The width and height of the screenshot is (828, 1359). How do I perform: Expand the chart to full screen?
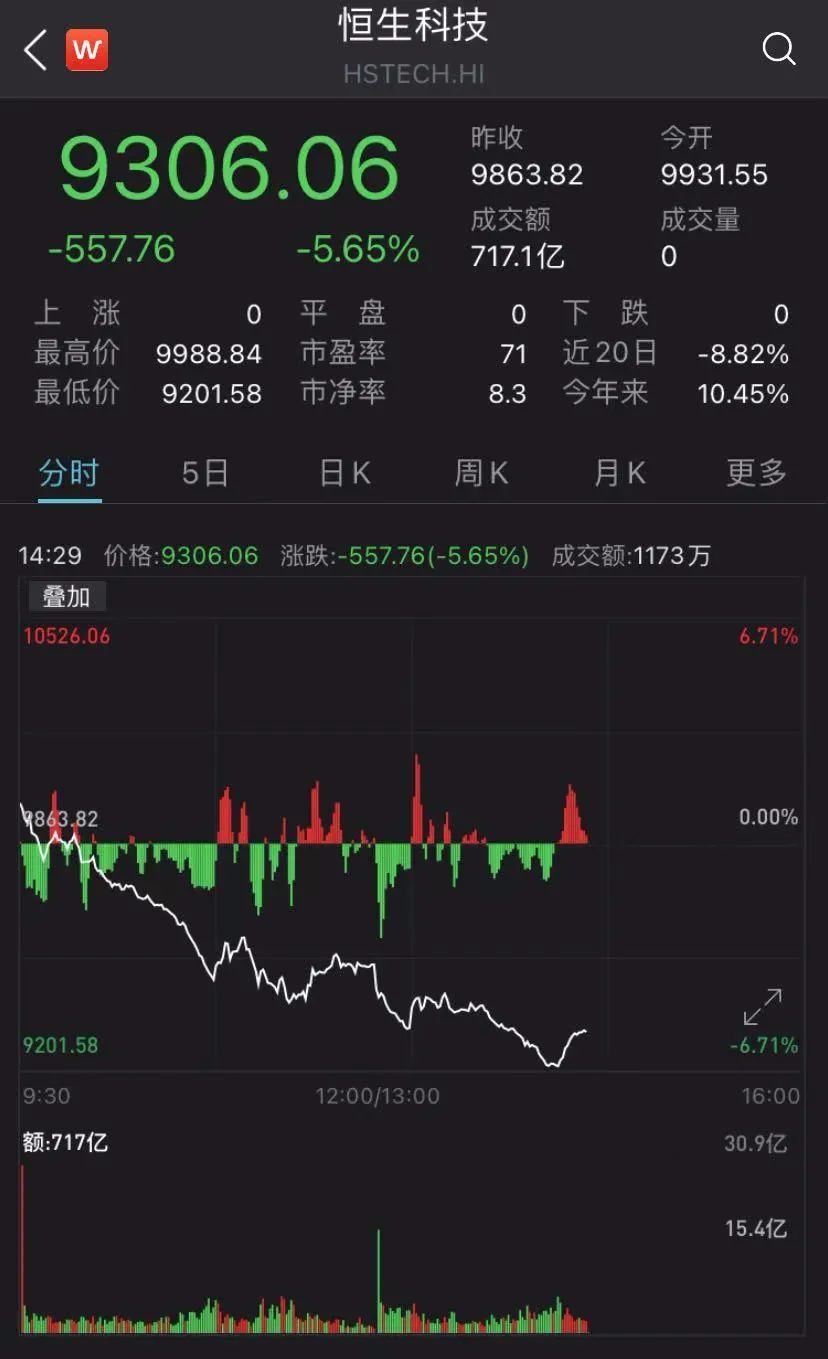763,1007
